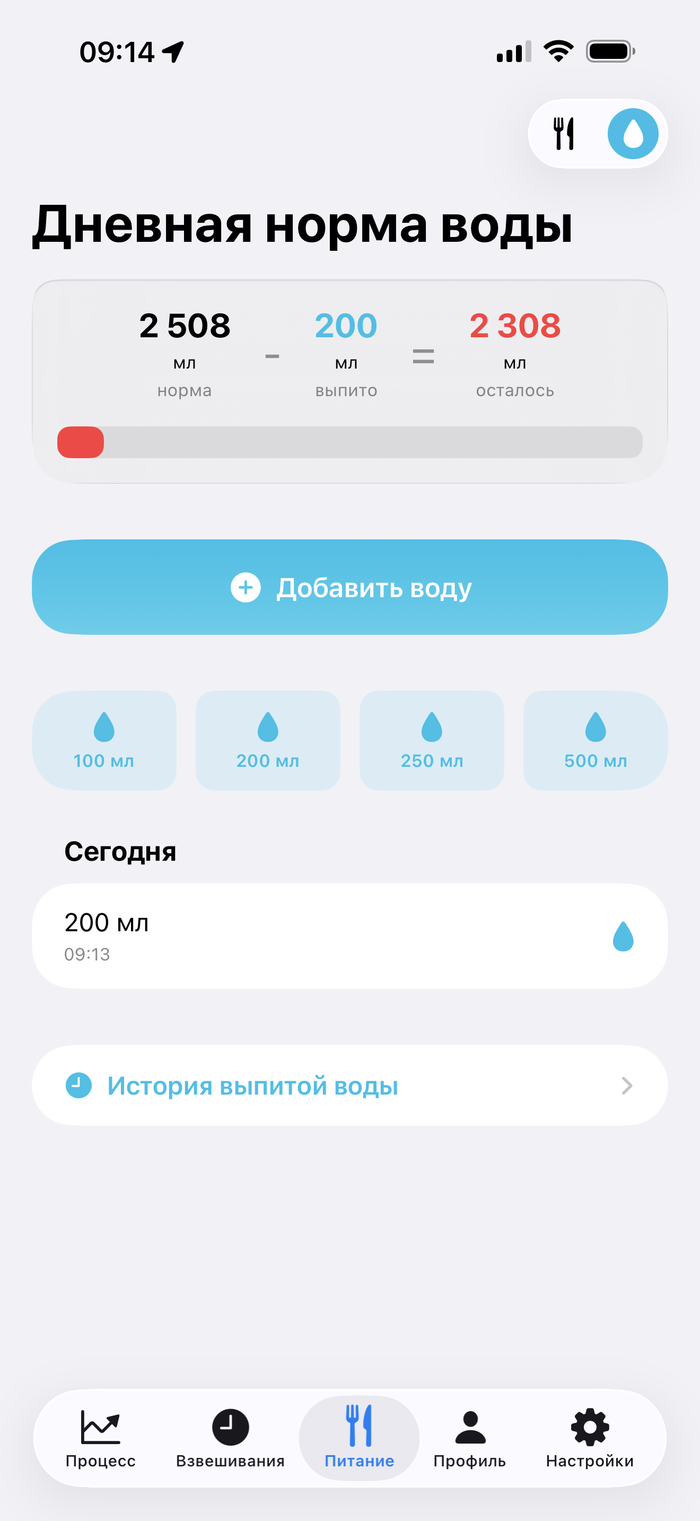700x1521 pixels.
Task: Switch to the Процесс tab
Action: click(101, 1438)
